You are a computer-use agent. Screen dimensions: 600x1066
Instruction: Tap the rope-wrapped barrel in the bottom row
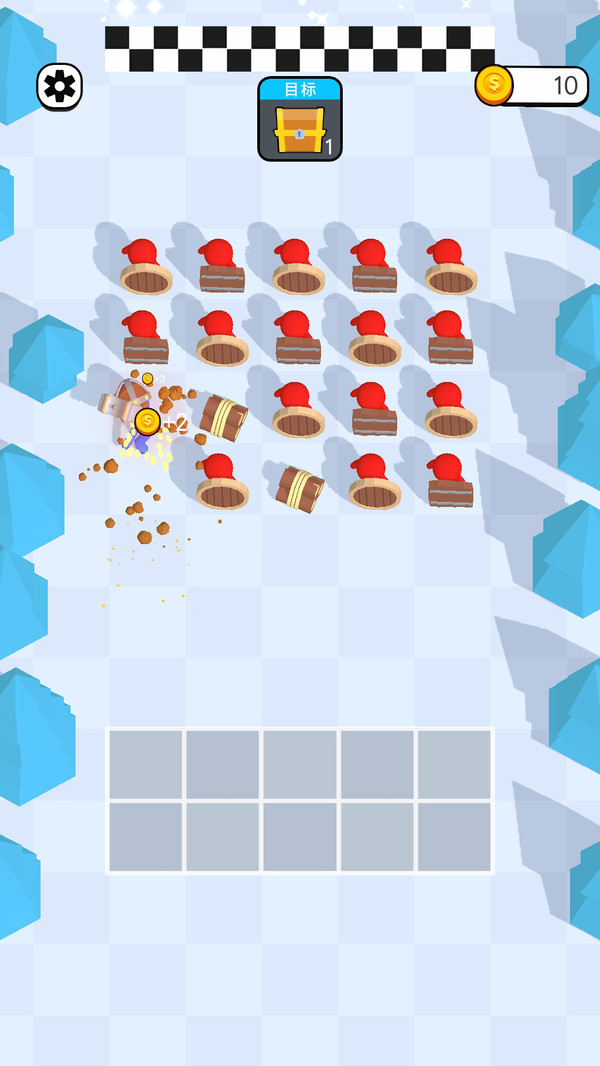click(299, 489)
